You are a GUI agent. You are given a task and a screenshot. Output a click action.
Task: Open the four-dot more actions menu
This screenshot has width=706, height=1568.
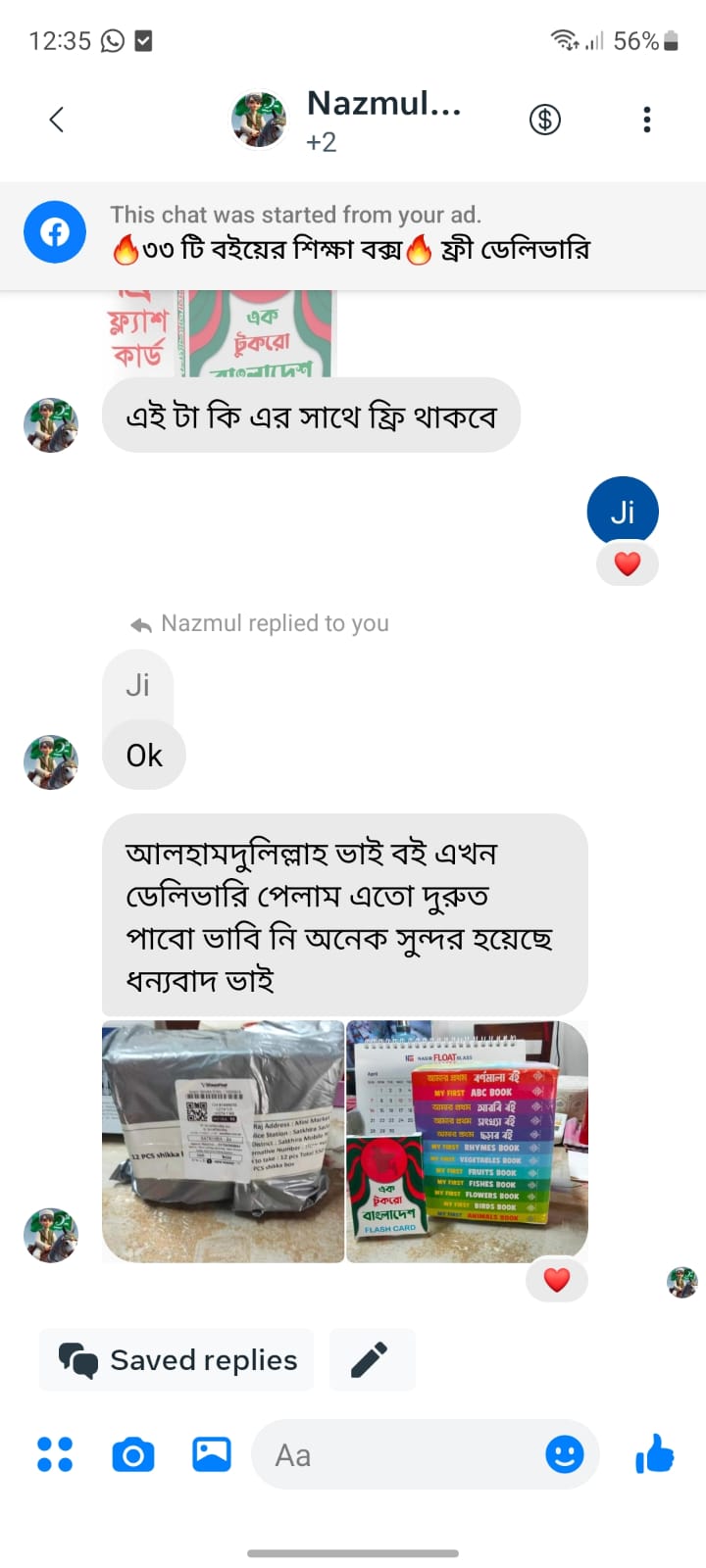click(55, 1454)
